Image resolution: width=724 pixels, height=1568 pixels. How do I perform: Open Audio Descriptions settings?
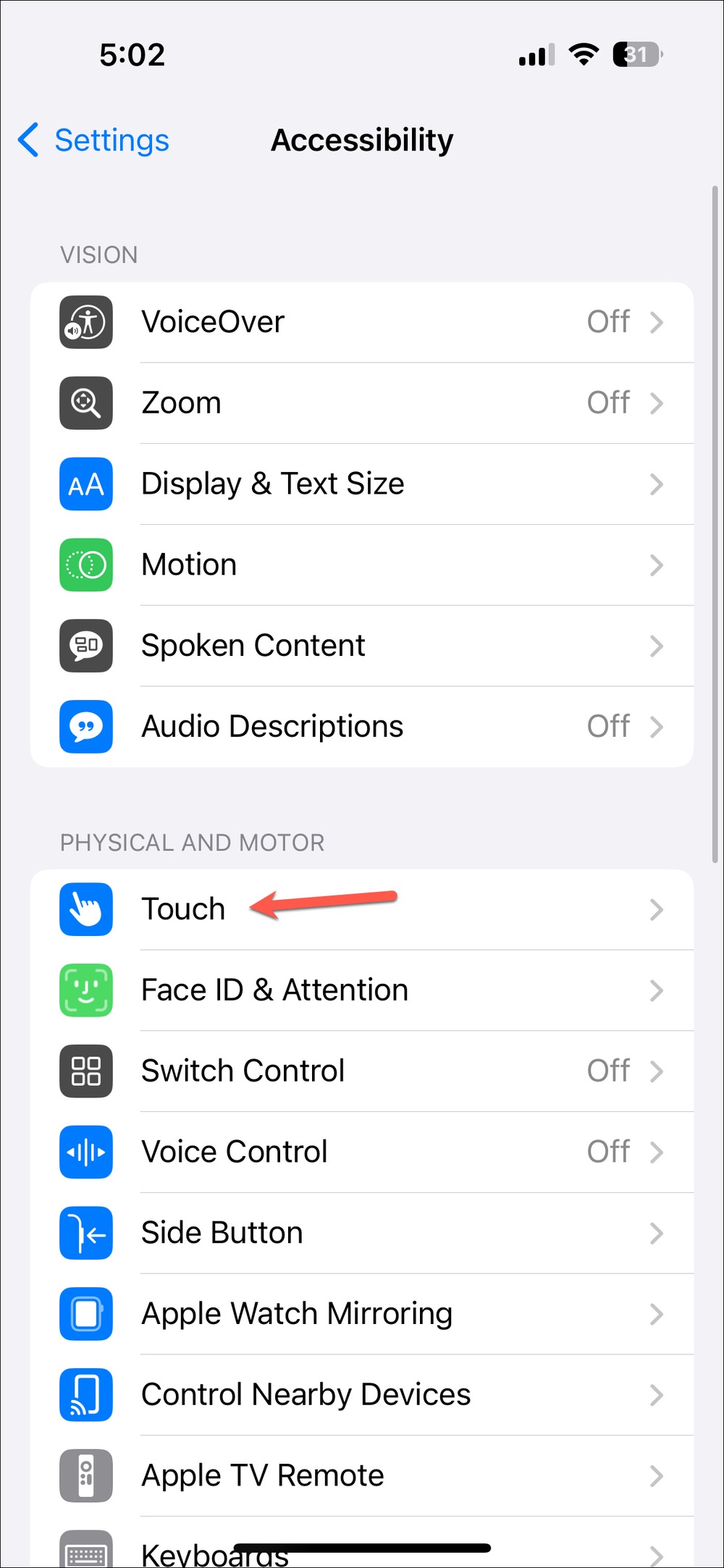coord(362,727)
